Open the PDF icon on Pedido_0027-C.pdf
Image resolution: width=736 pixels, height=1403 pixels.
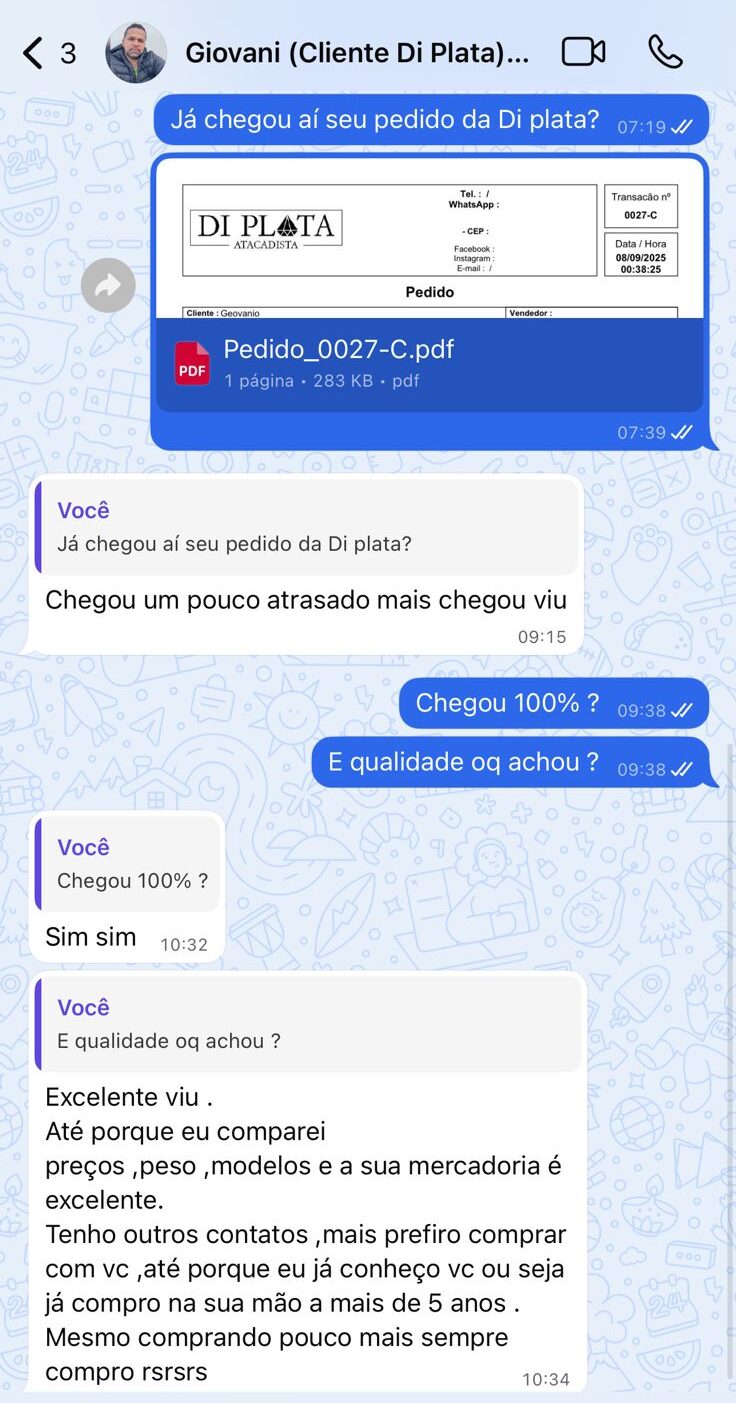click(191, 364)
